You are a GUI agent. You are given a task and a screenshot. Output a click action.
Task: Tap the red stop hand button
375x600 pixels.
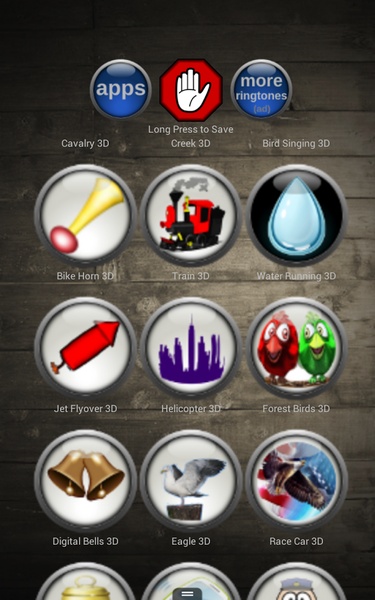[x=191, y=90]
